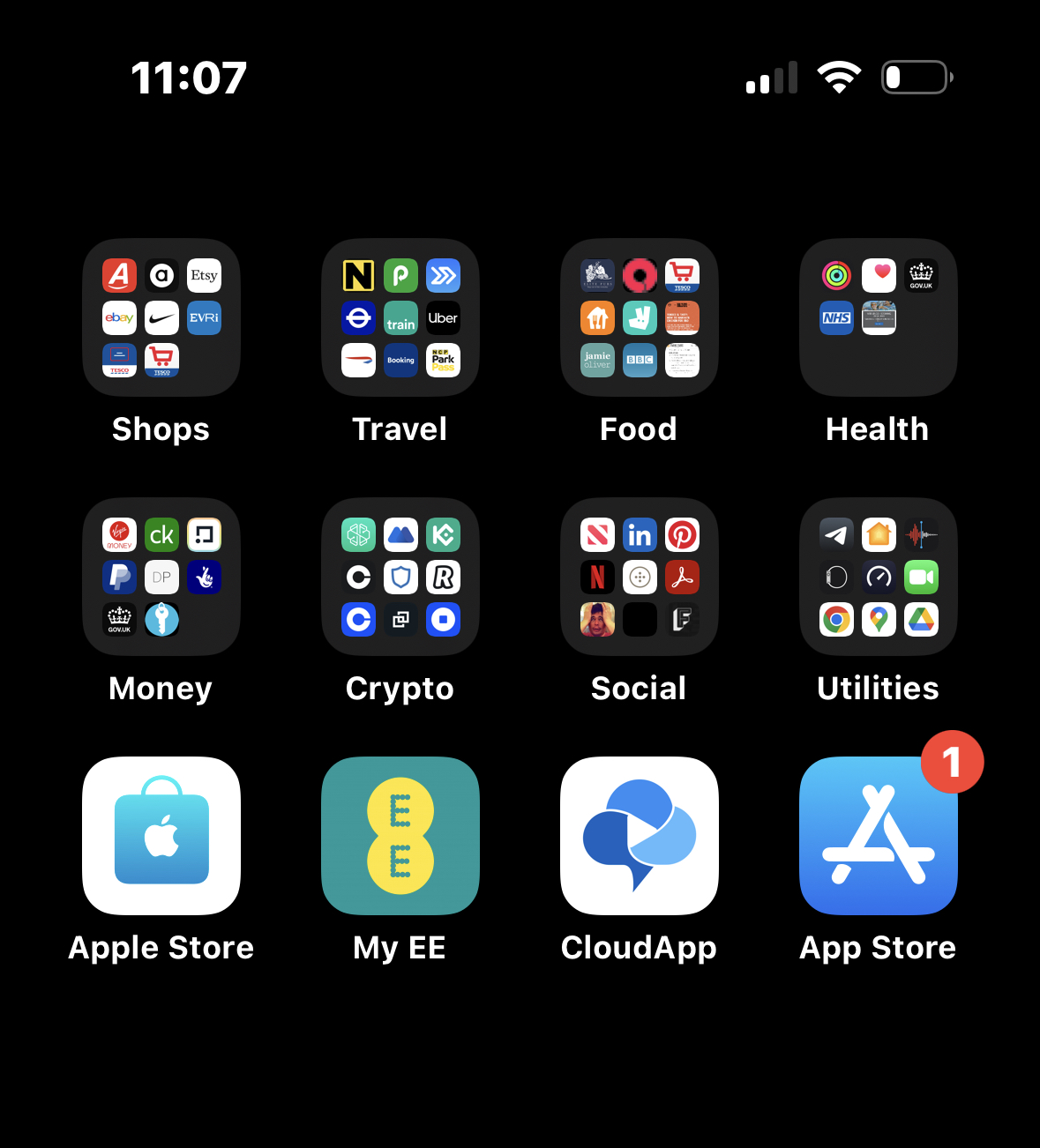Open the Money folder

(161, 577)
